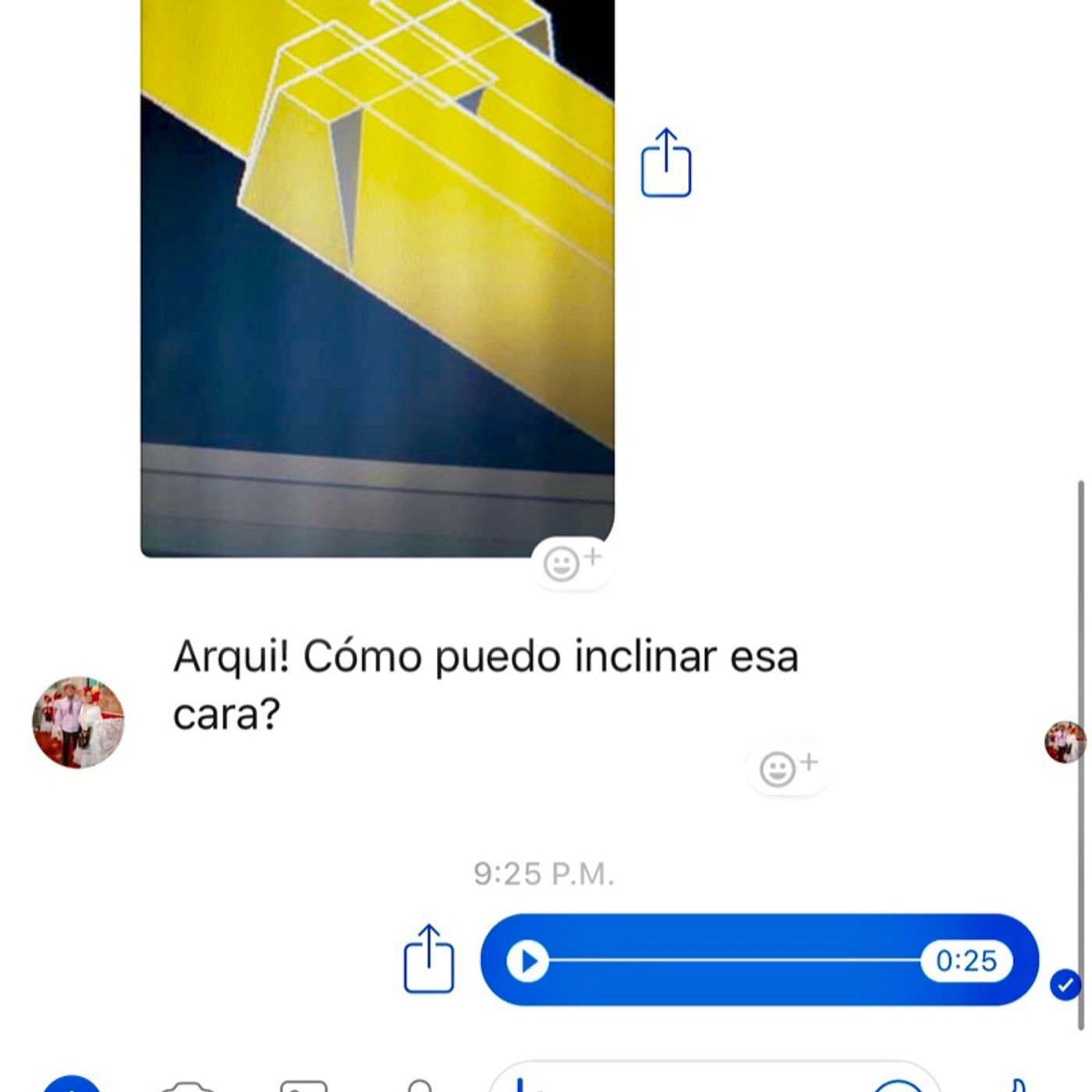Open the sender's profile picture

pyautogui.click(x=78, y=722)
